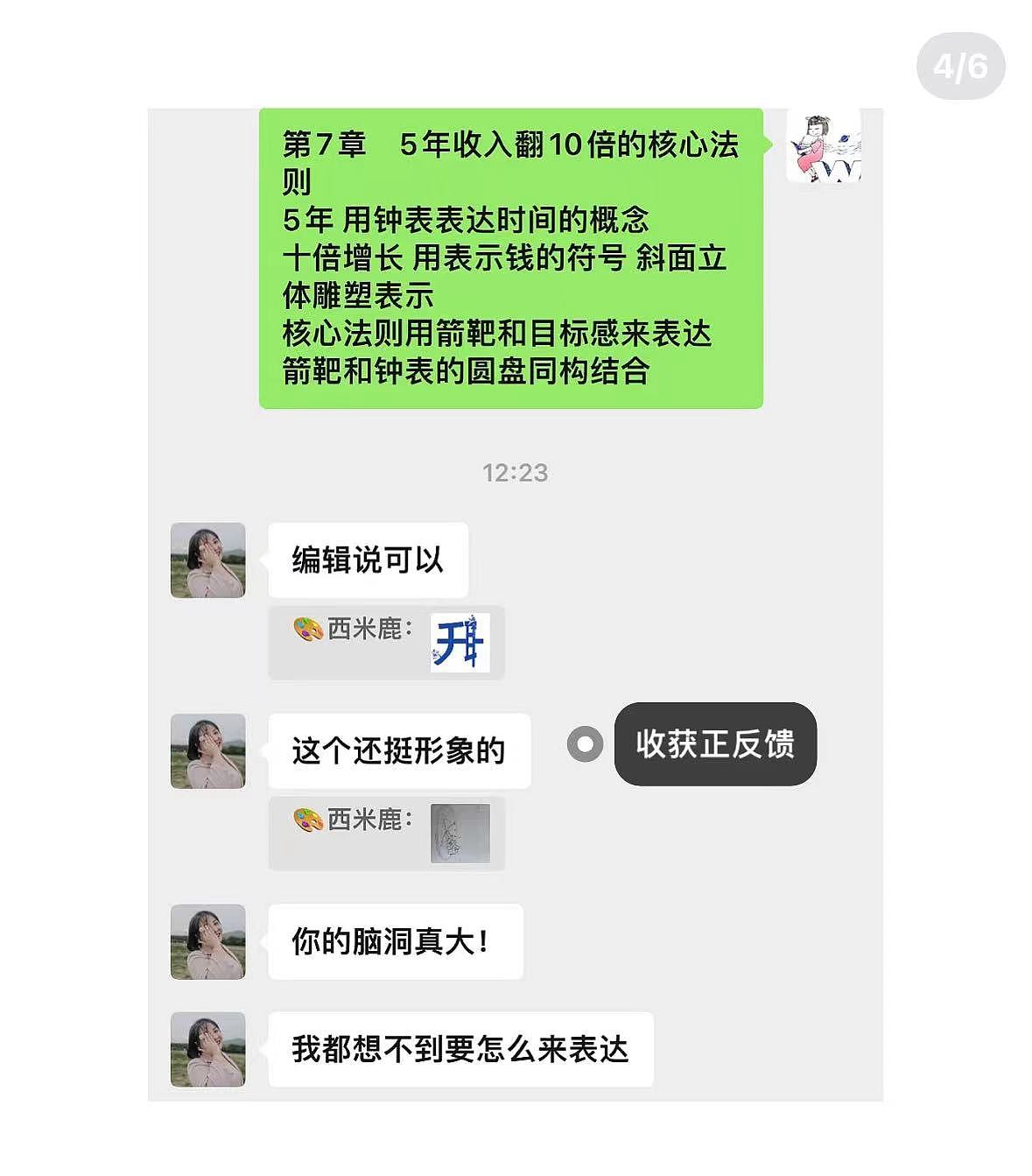Open the 4/6 page indicator
Screen dimensions: 1032x1176
pos(961,64)
